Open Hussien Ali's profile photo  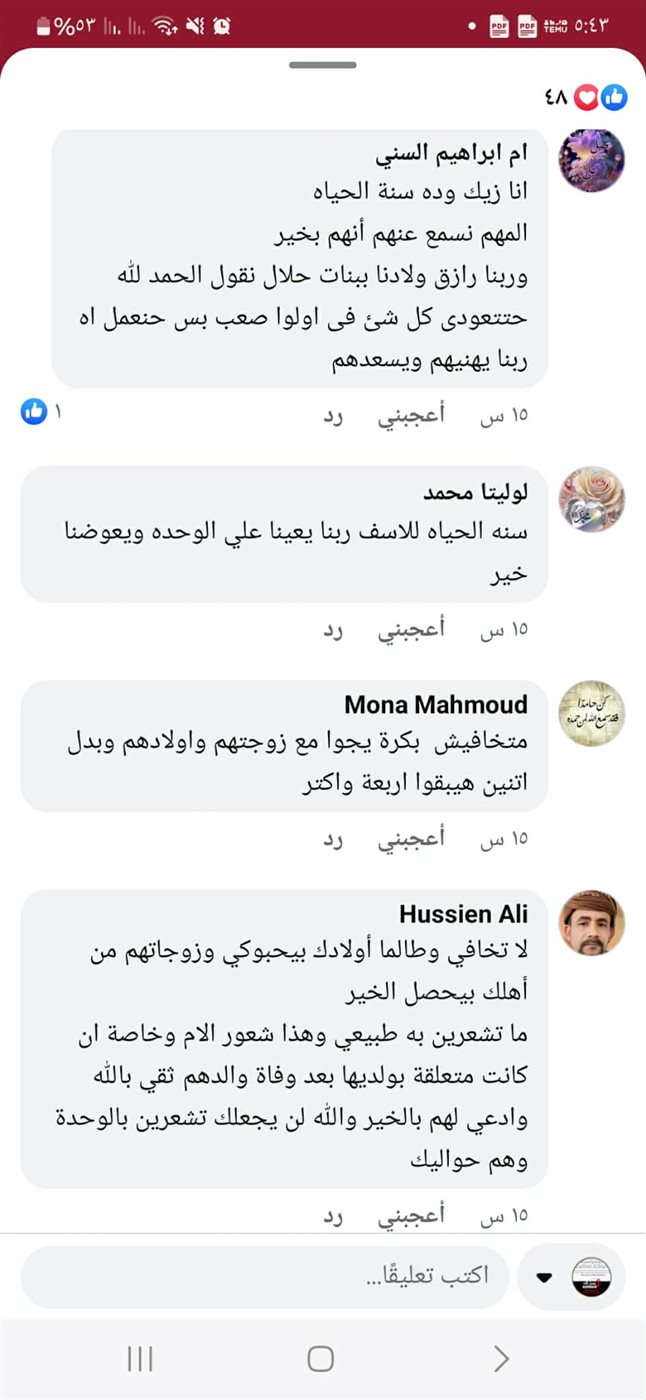[591, 923]
